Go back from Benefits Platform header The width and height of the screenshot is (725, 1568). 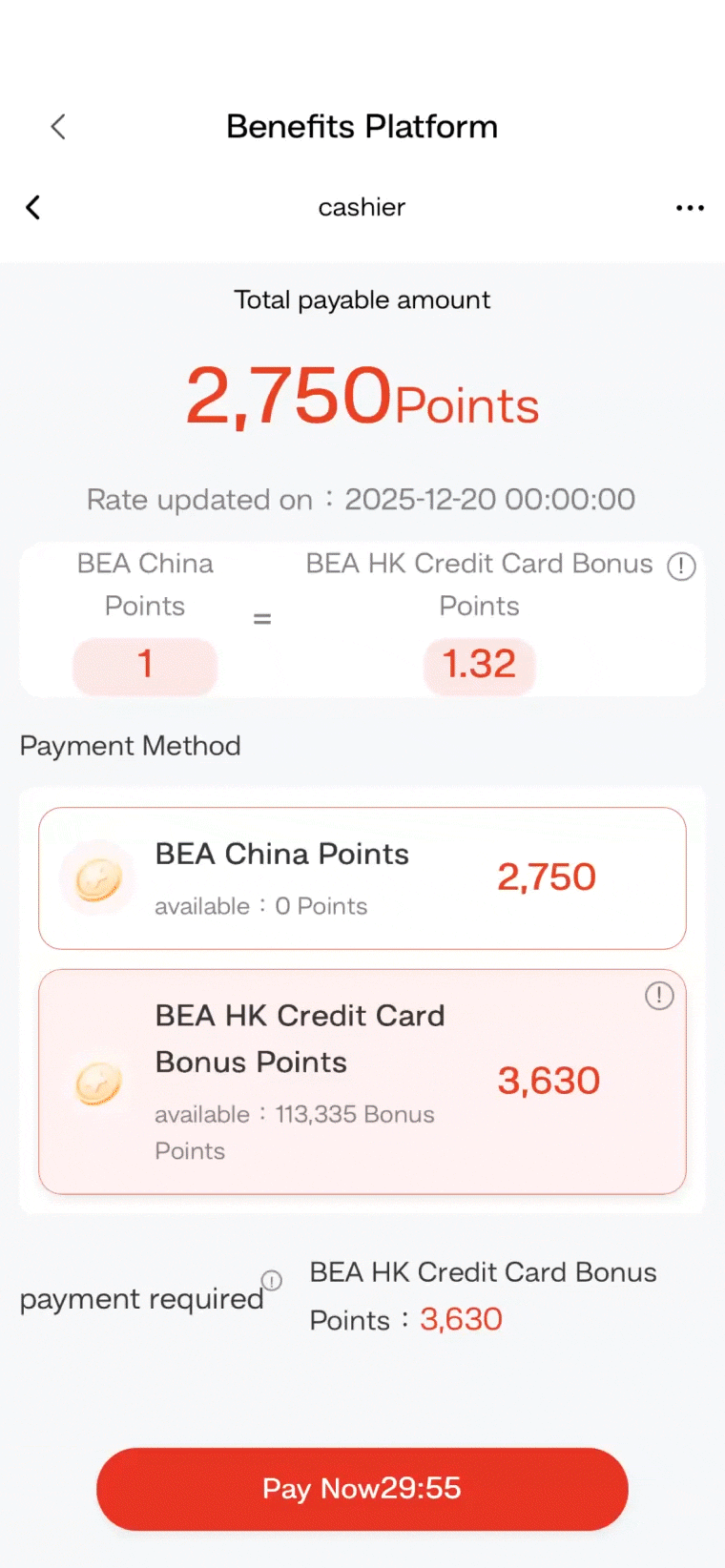point(58,127)
